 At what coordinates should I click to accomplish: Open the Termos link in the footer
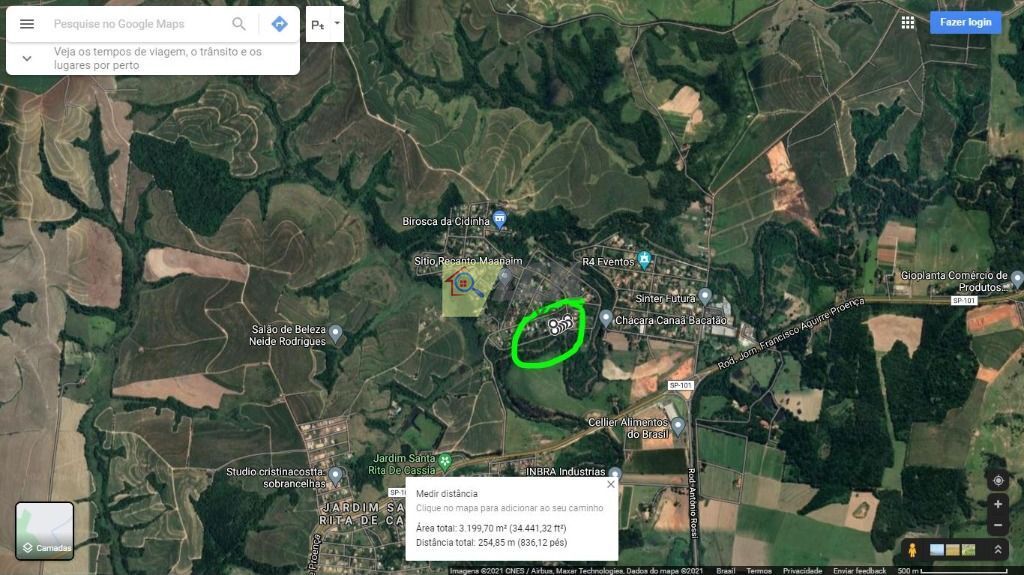[x=759, y=571]
